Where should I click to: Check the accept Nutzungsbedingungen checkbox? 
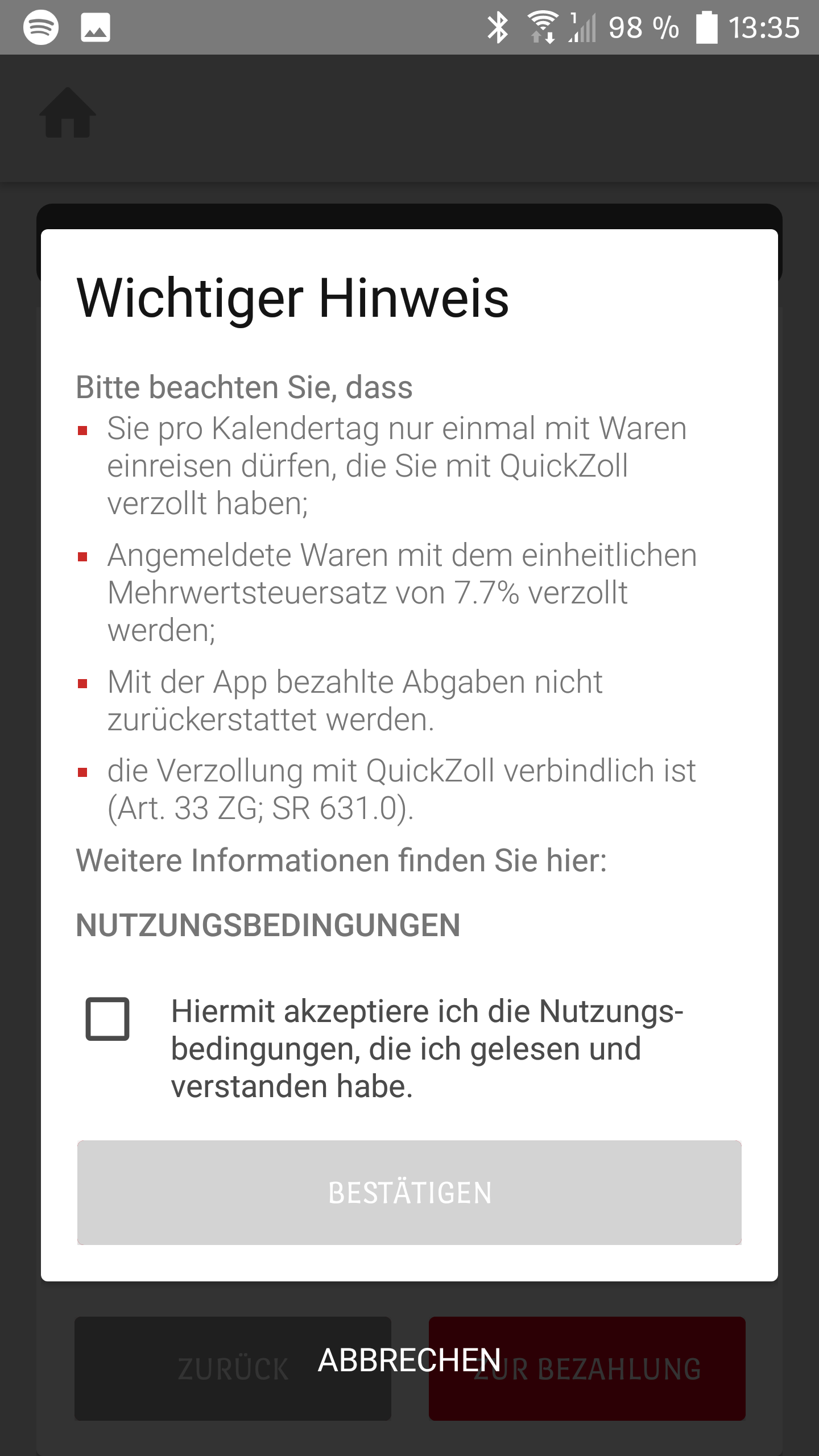pos(107,1019)
